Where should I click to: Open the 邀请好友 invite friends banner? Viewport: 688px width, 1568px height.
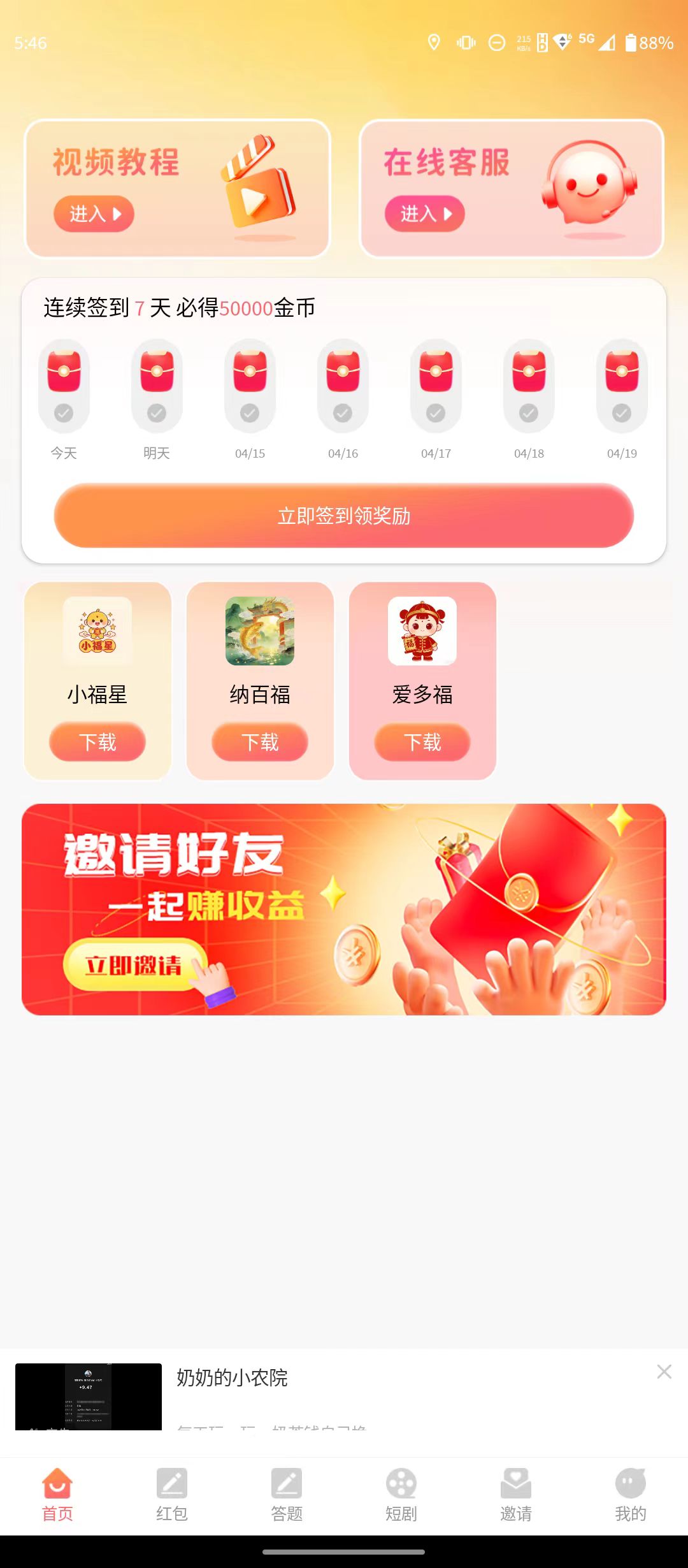click(344, 909)
